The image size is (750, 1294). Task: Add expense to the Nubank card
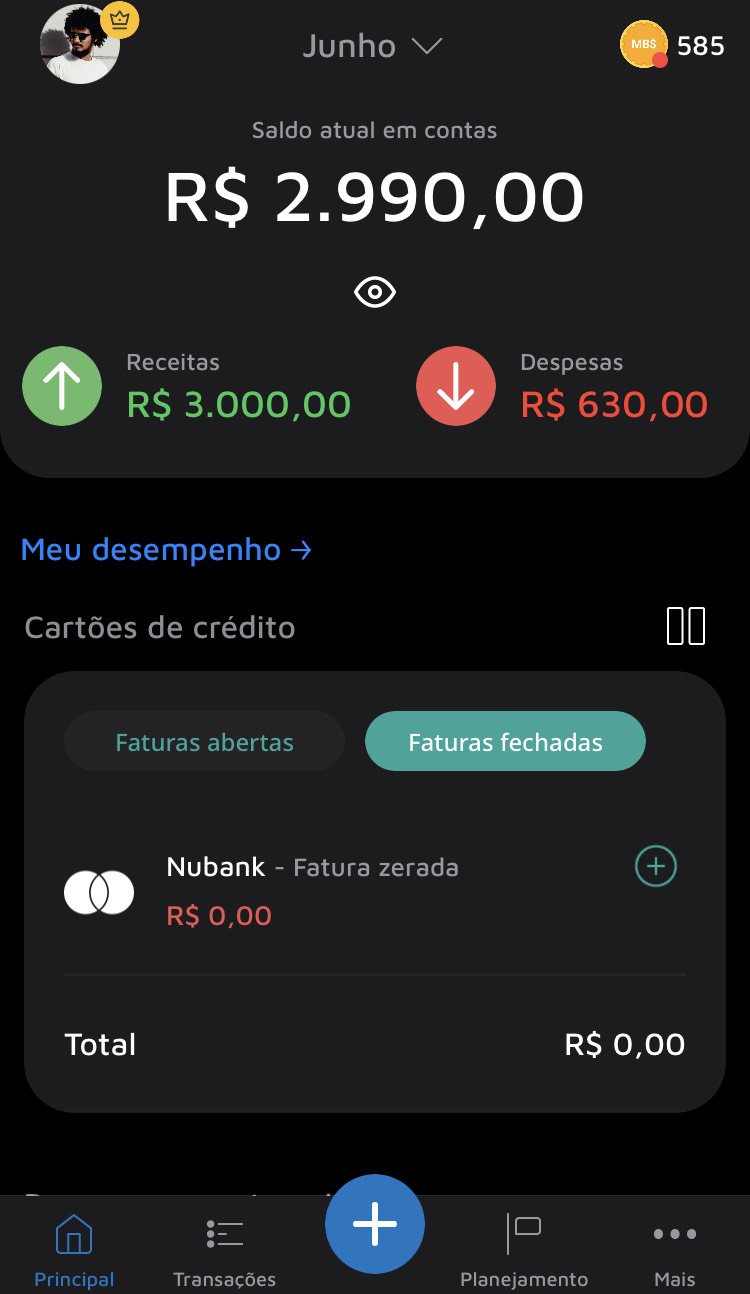pyautogui.click(x=656, y=866)
